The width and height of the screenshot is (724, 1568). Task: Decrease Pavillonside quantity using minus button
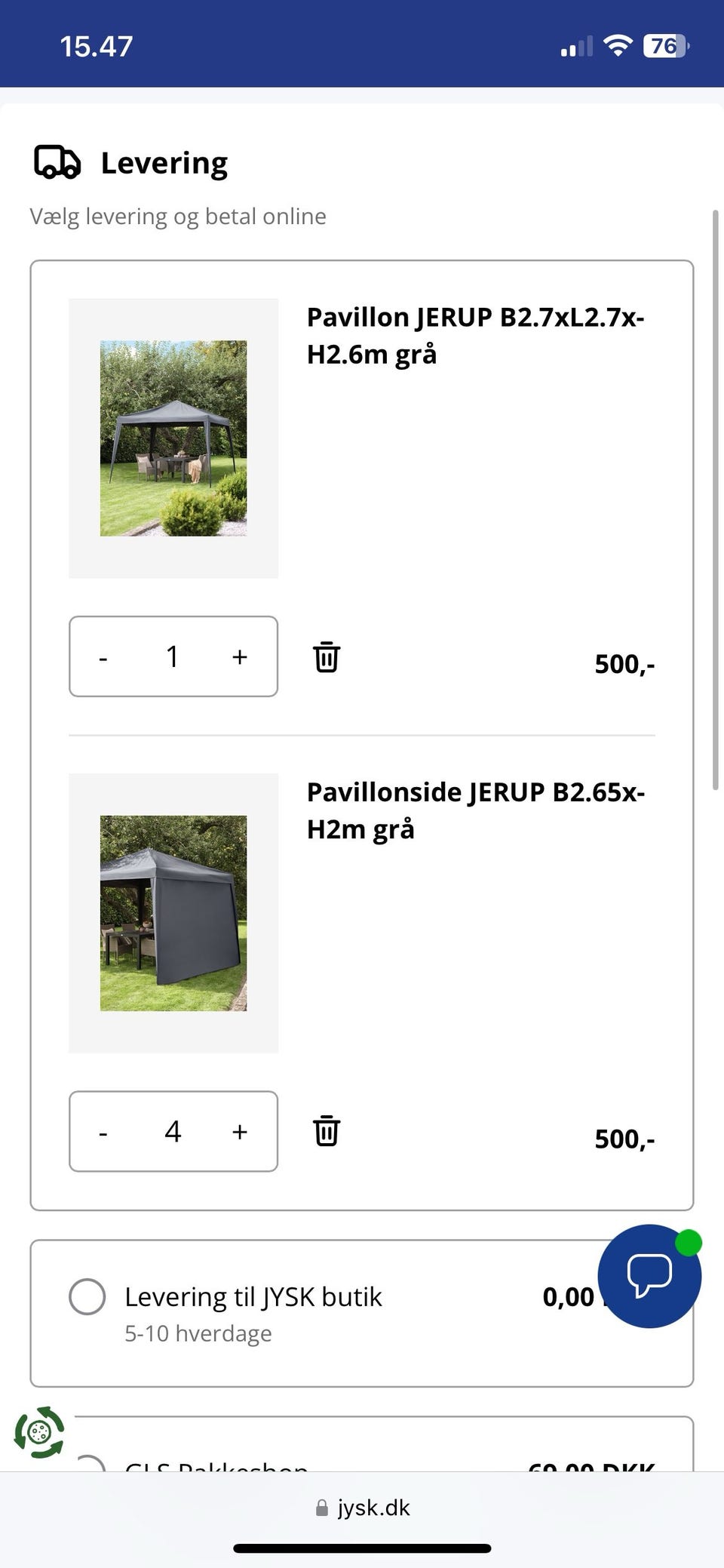click(x=103, y=1131)
